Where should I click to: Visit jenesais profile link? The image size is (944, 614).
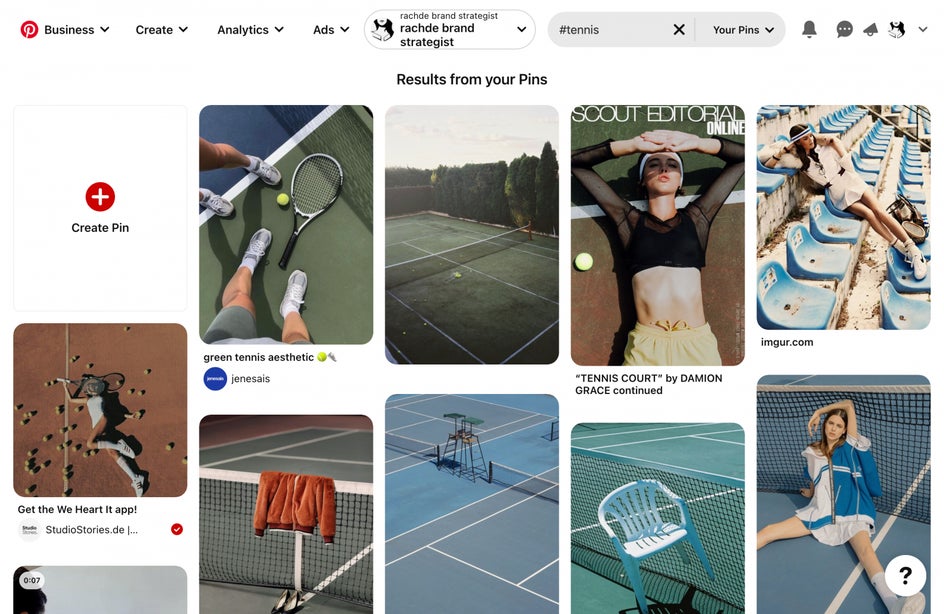tap(250, 379)
